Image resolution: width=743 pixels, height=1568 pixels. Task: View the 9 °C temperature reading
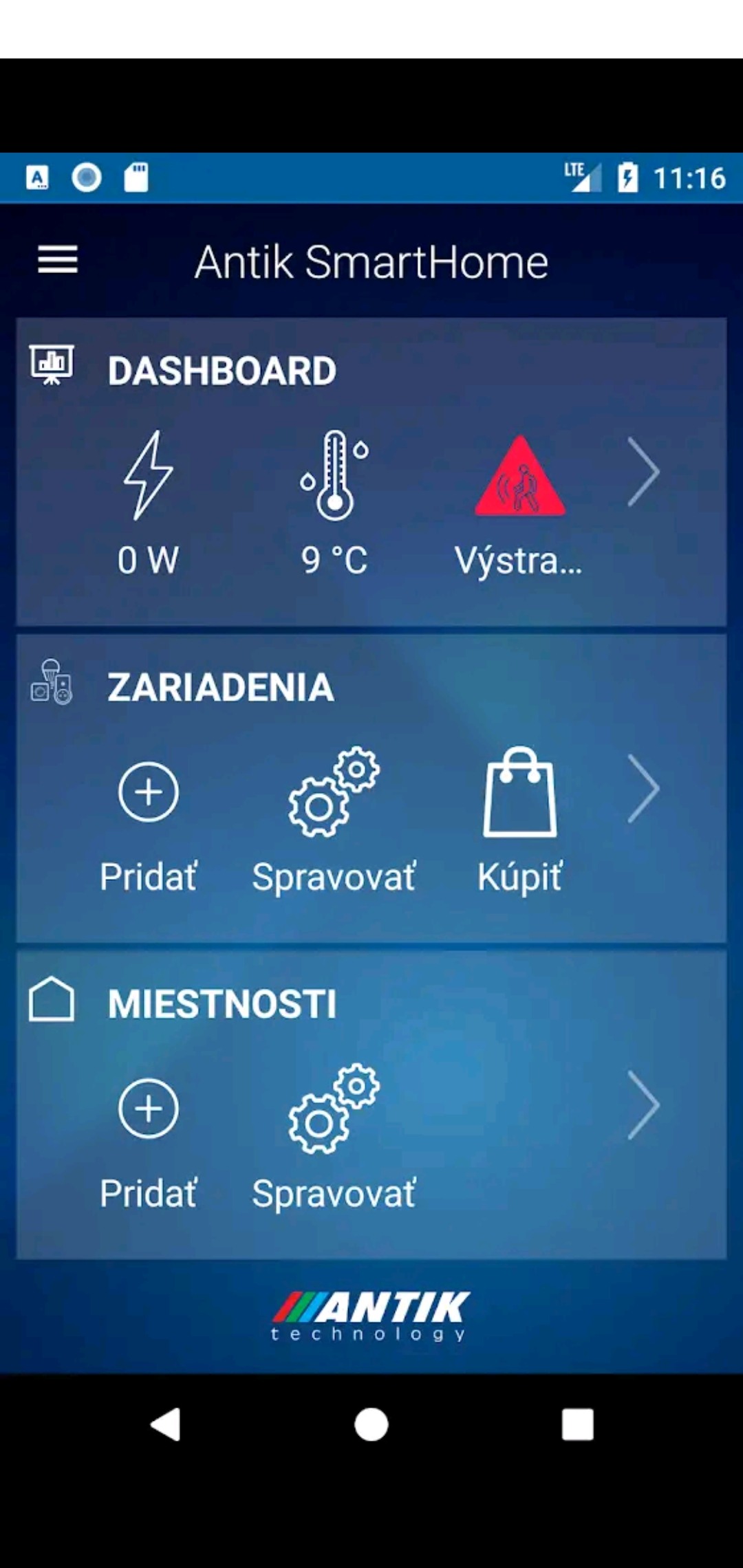[334, 503]
